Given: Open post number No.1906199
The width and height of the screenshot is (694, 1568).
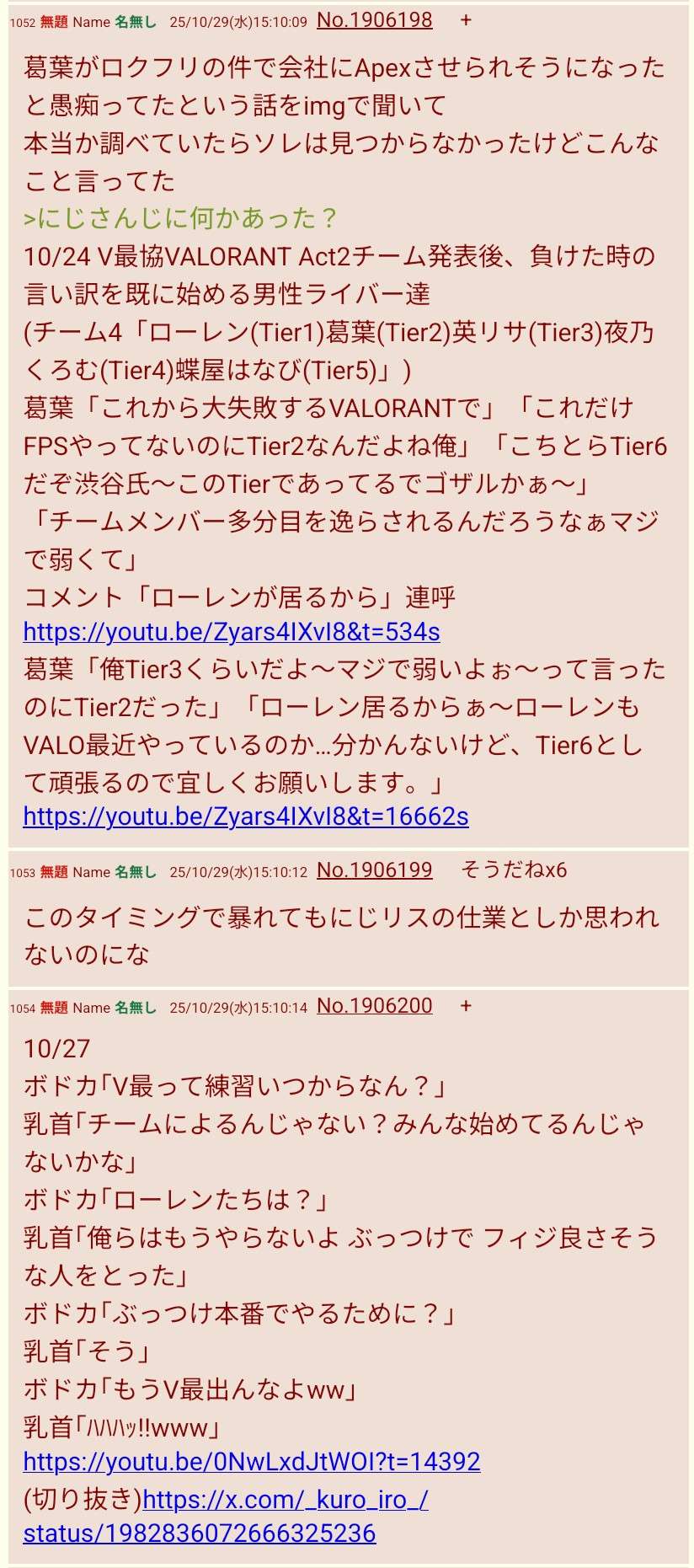Looking at the screenshot, I should [x=374, y=870].
